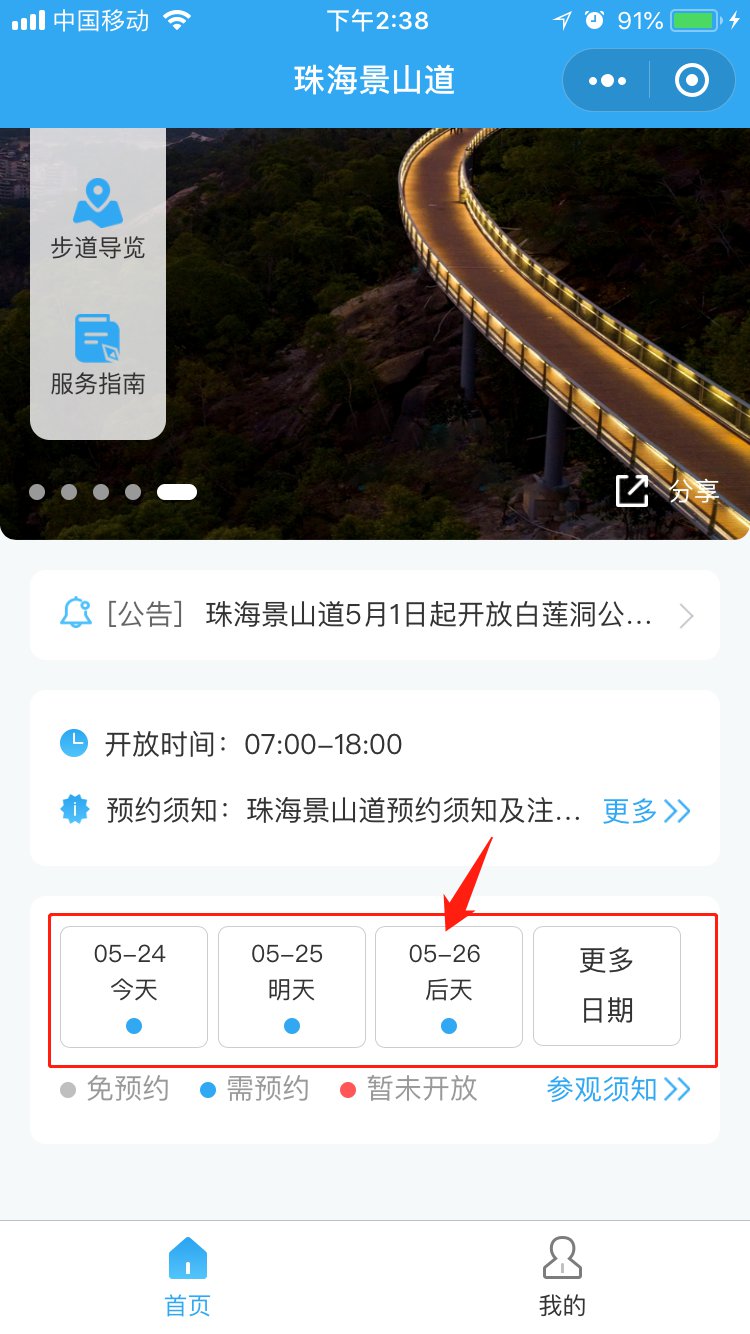
Task: Open 步道导览 trail guide
Action: coord(98,219)
